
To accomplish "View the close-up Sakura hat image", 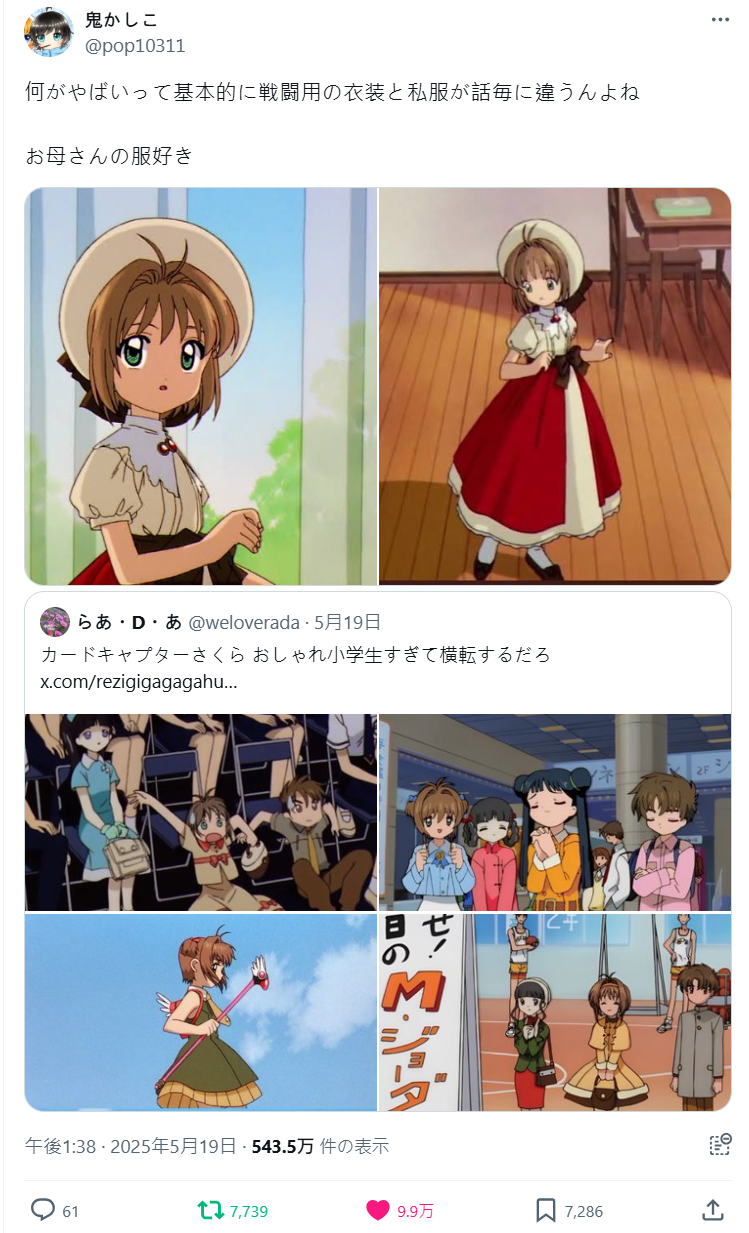I will 201,386.
